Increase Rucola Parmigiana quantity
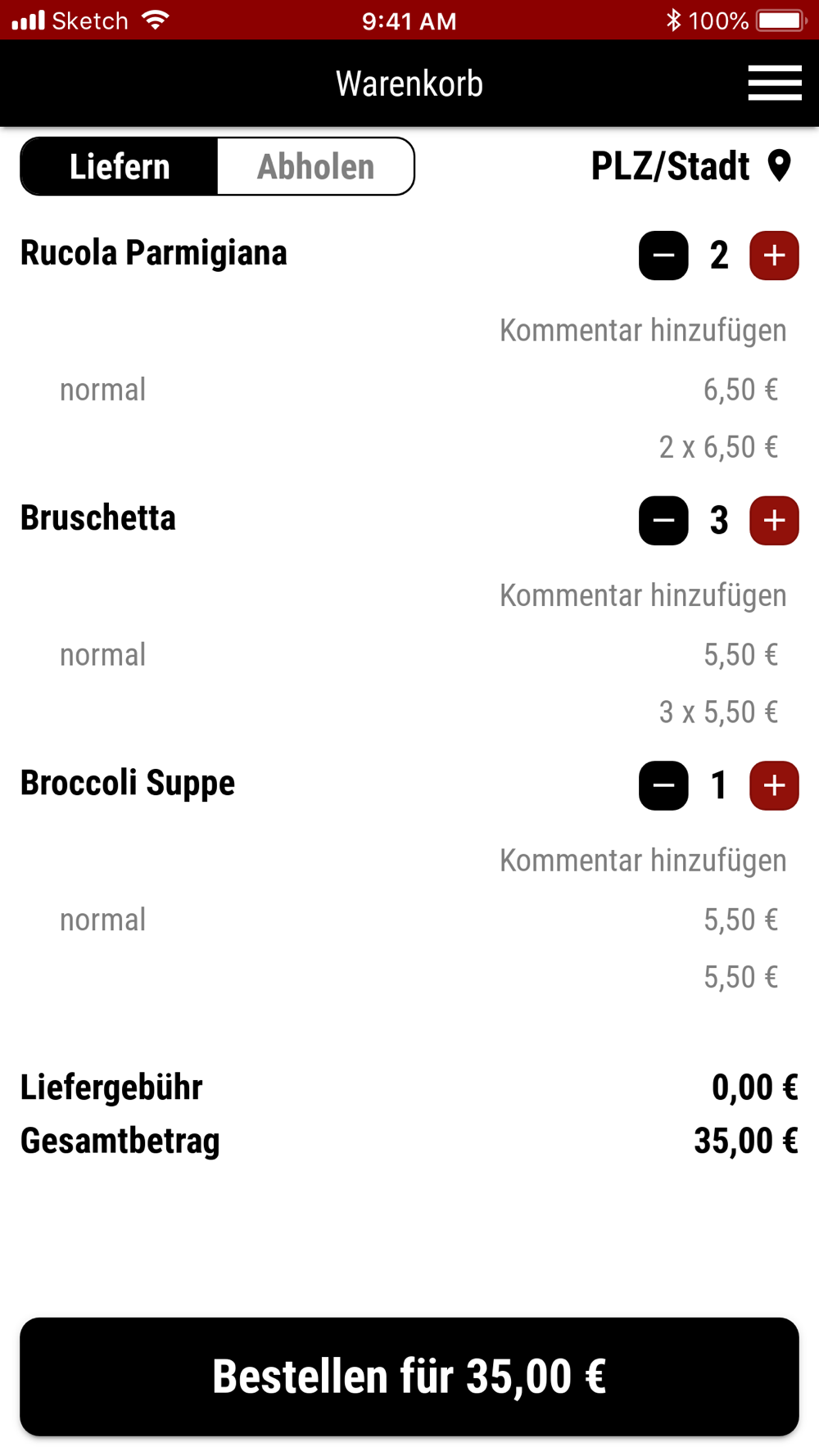The width and height of the screenshot is (819, 1456). 774,255
